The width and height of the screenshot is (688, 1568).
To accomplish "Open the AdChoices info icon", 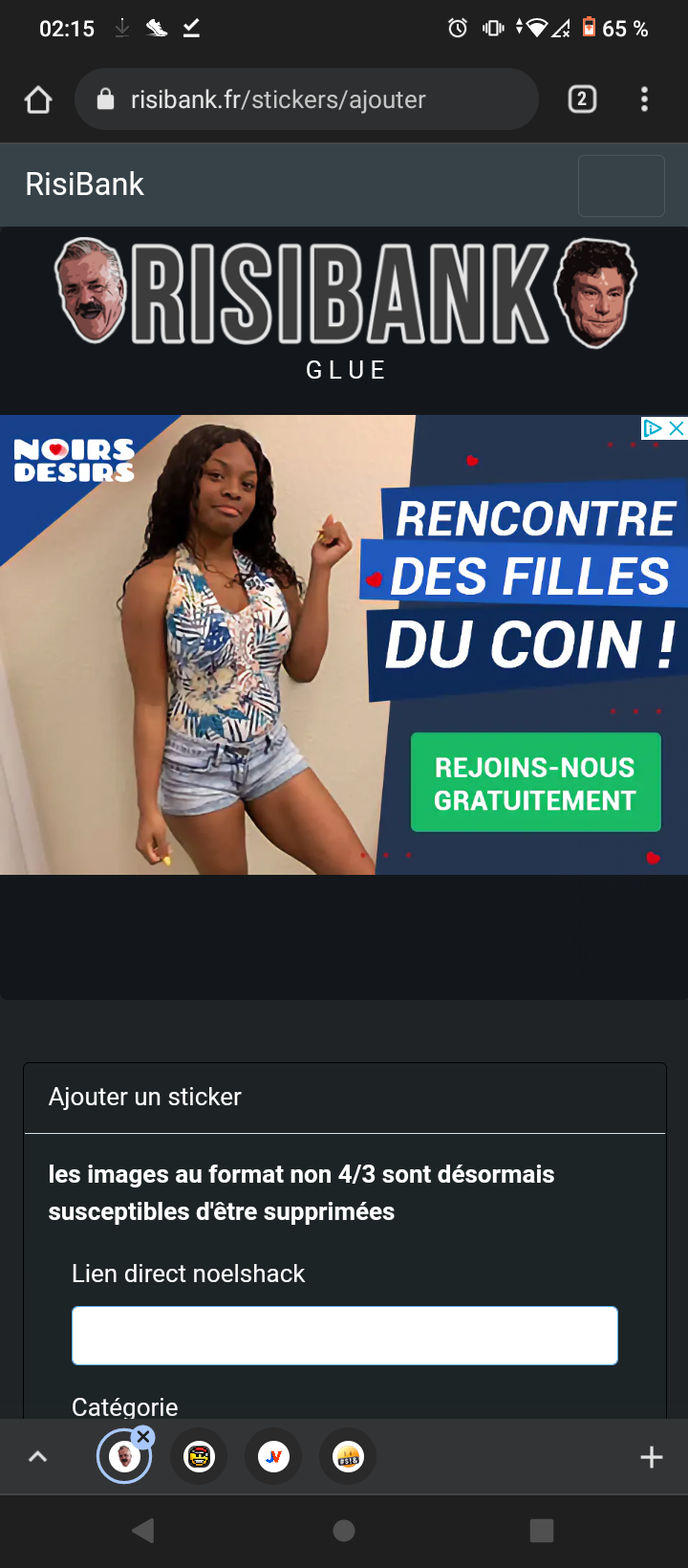I will pos(653,428).
